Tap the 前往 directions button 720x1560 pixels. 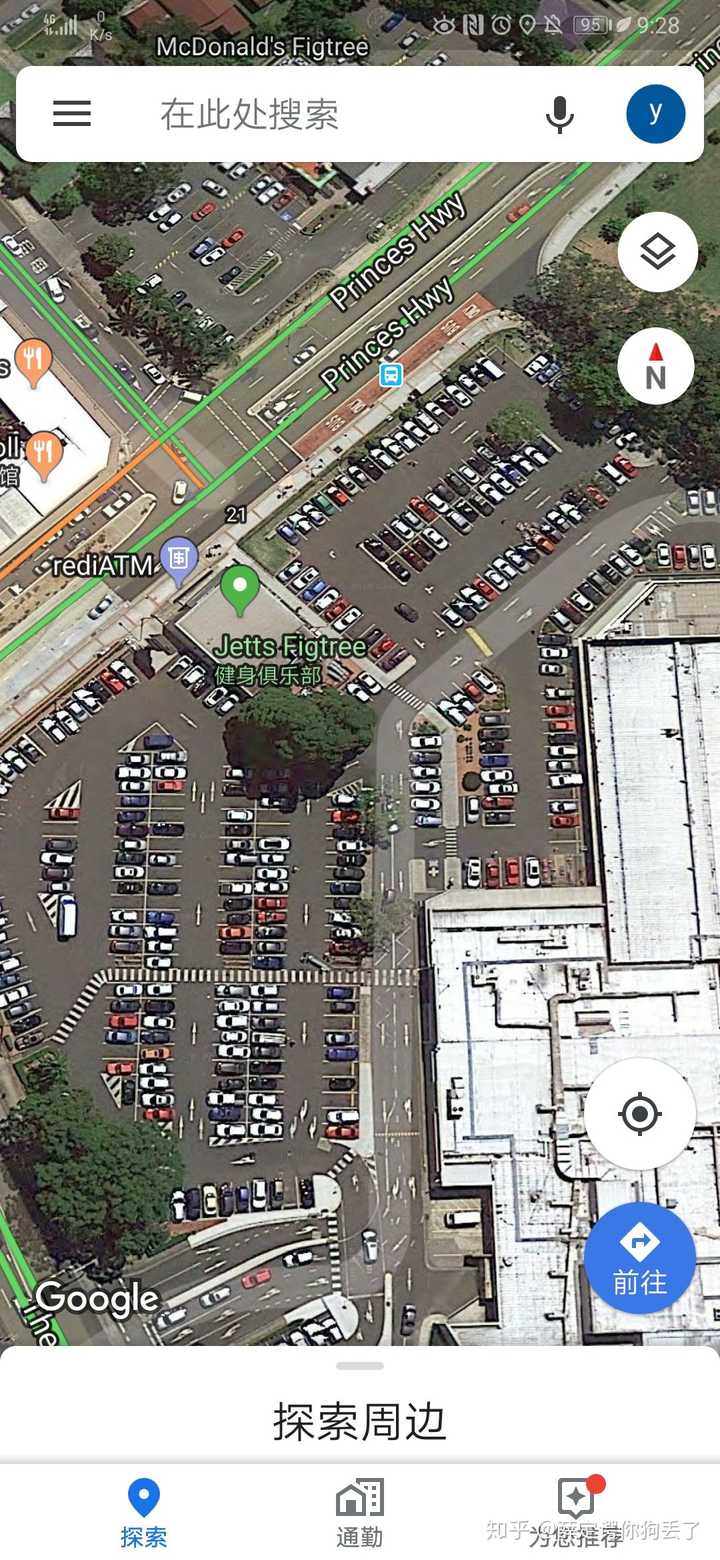point(640,1257)
